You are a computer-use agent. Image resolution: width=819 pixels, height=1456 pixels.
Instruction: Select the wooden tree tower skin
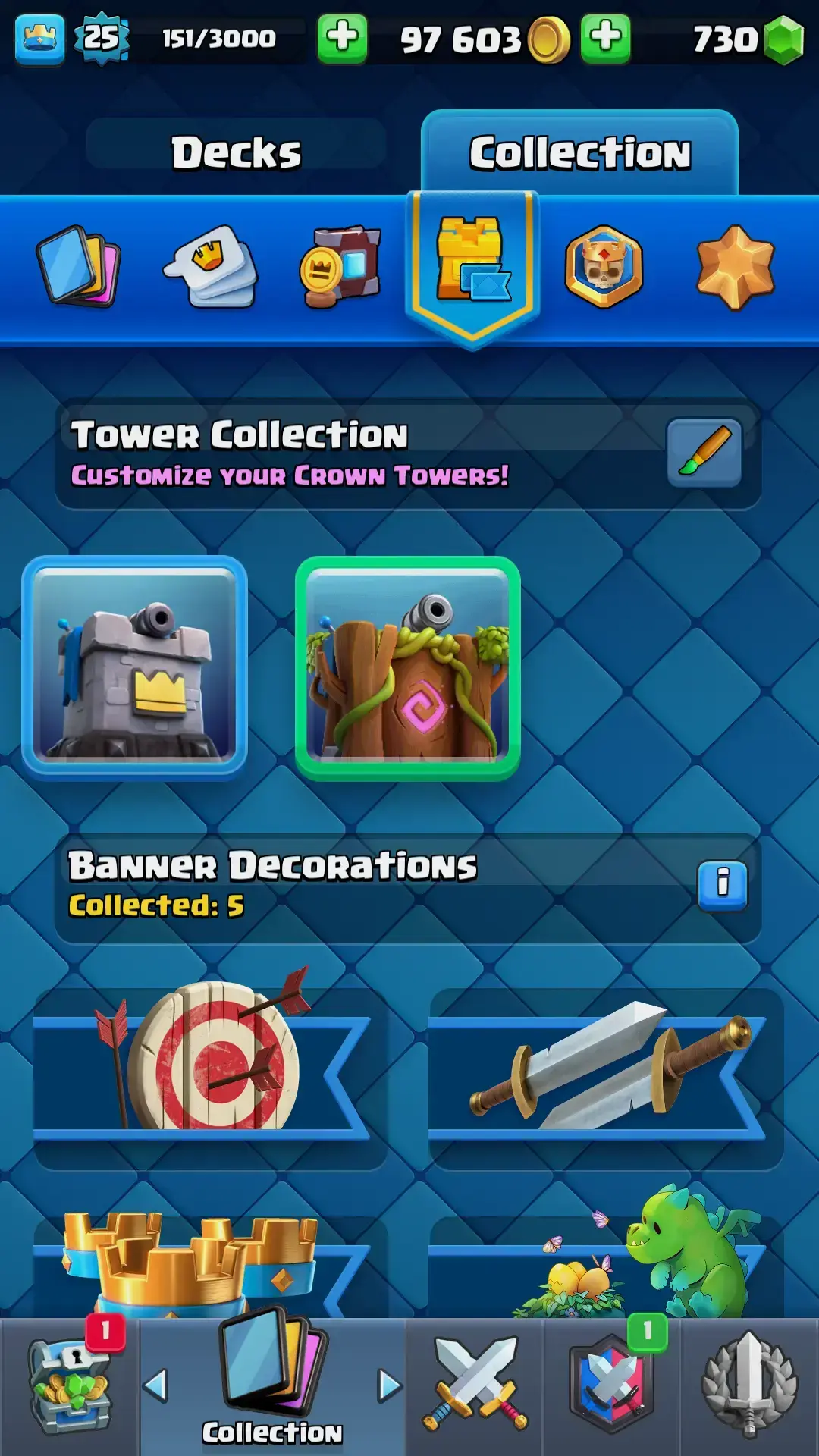[407, 668]
